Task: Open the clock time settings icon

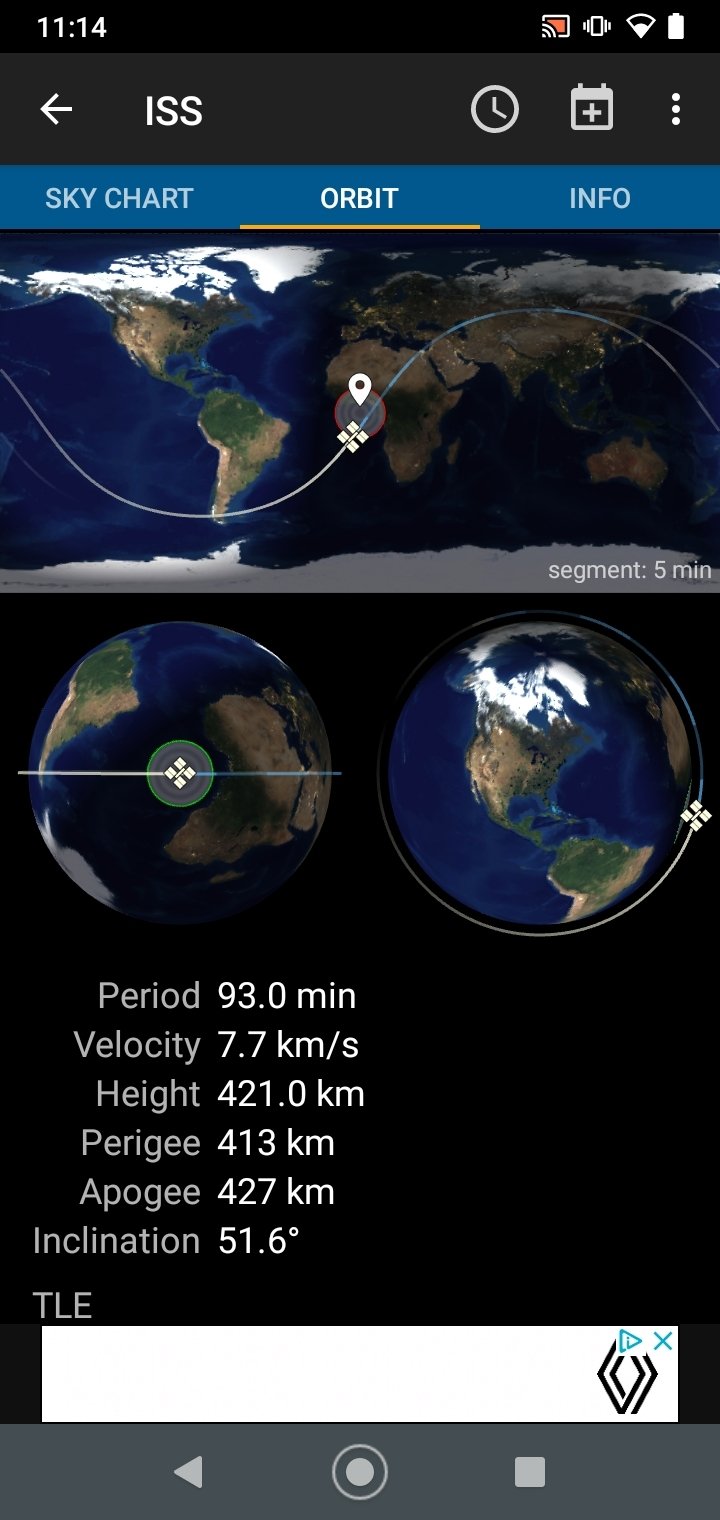Action: [495, 109]
